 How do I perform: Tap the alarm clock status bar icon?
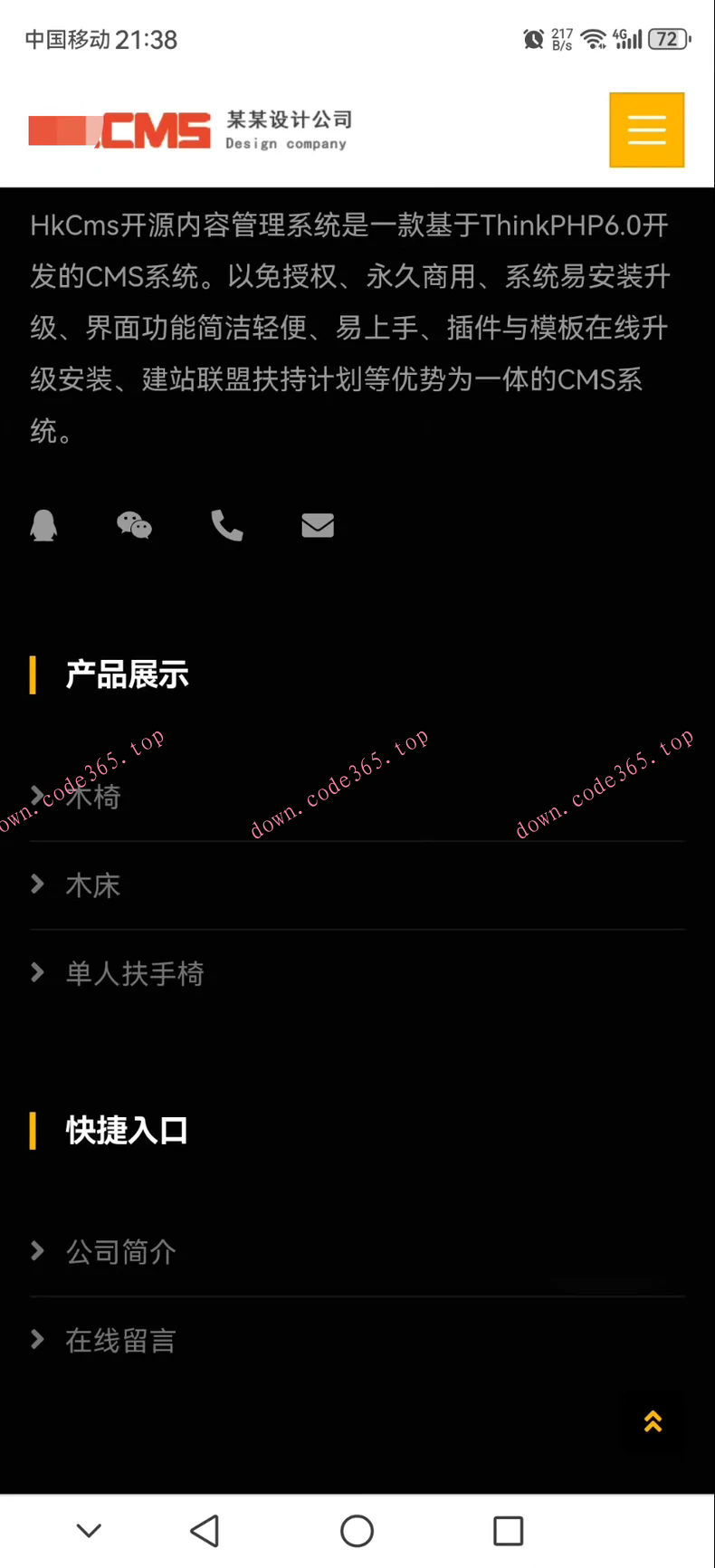(x=533, y=39)
